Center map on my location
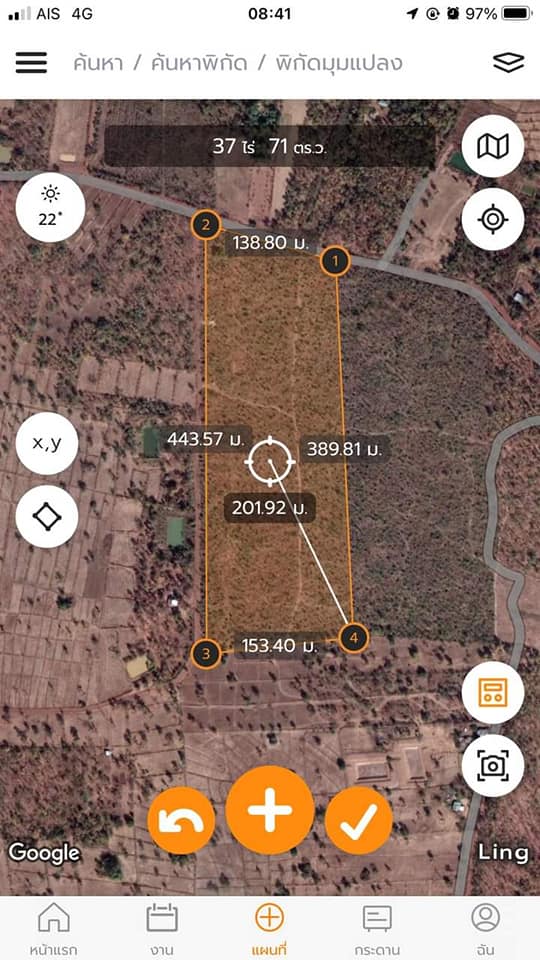 click(x=493, y=219)
